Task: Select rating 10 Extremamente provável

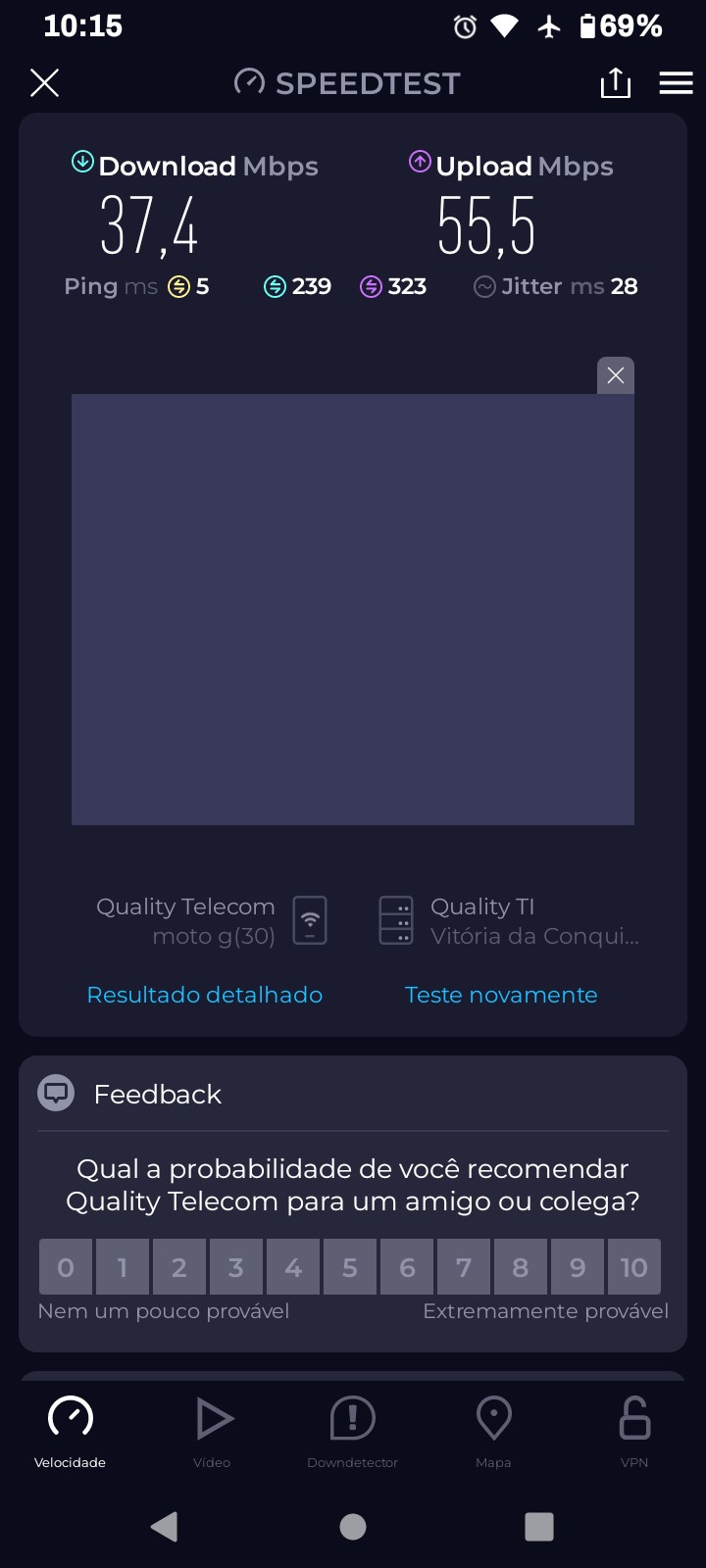Action: [x=633, y=1267]
